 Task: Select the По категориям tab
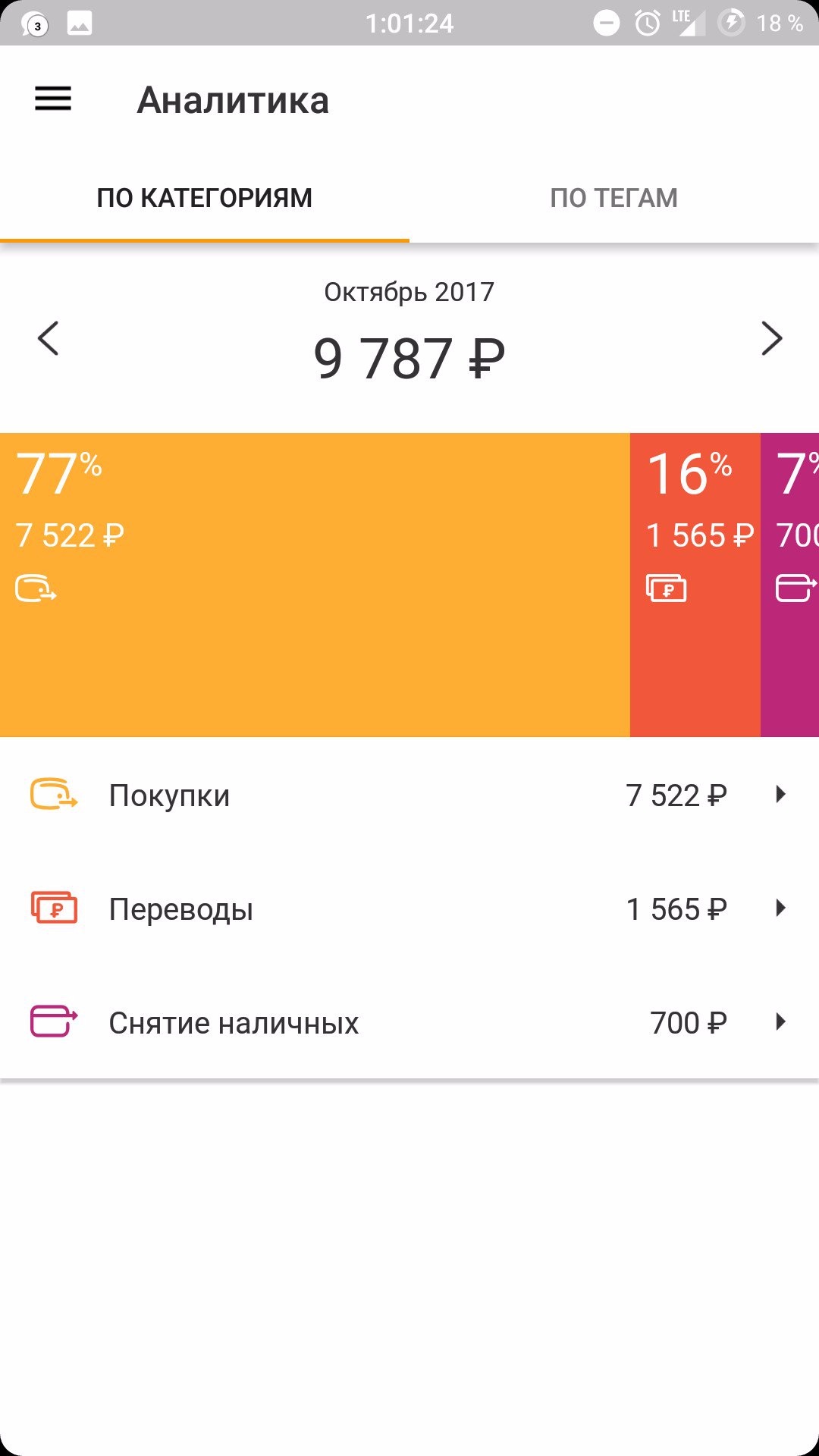pos(204,198)
